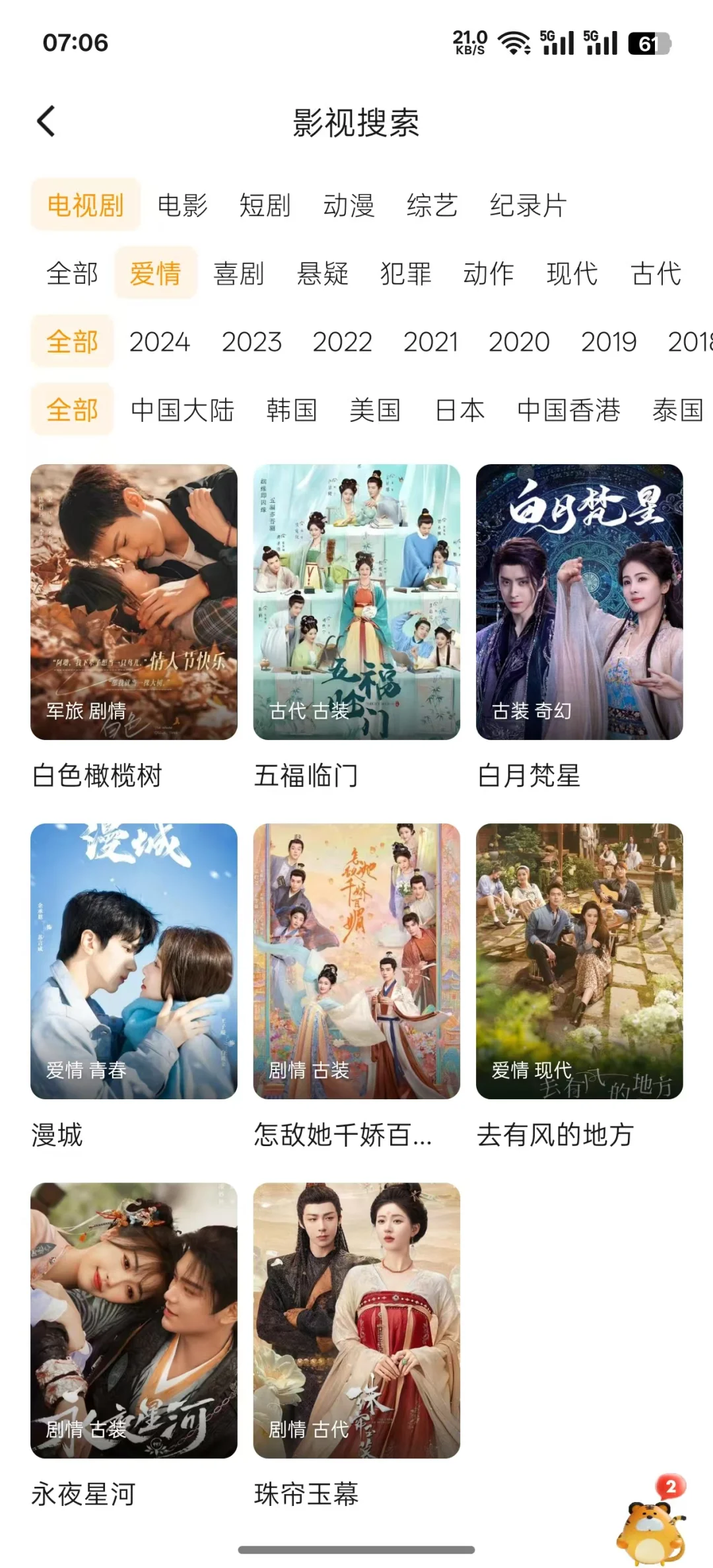This screenshot has height=1568, width=713.
Task: Switch to the 纪录片 tab
Action: click(x=528, y=205)
